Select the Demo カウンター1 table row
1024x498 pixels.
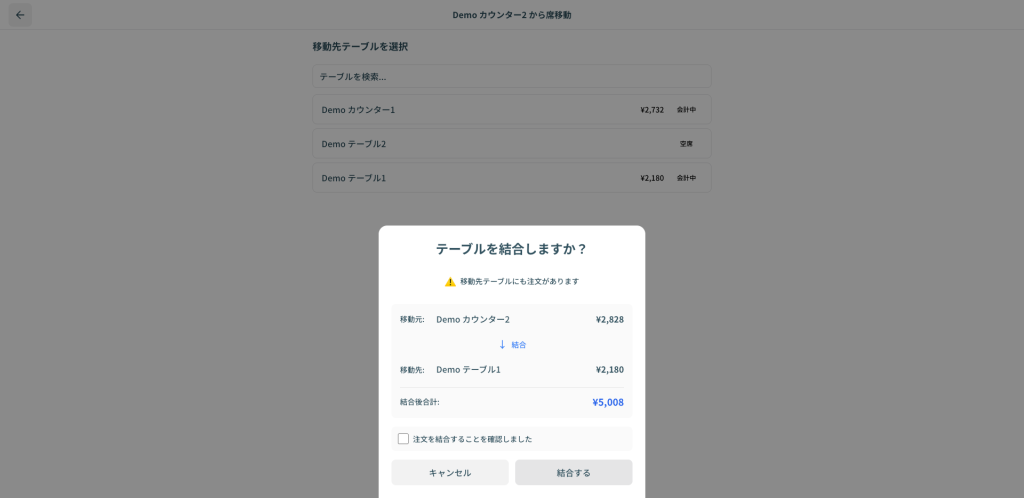tap(511, 110)
